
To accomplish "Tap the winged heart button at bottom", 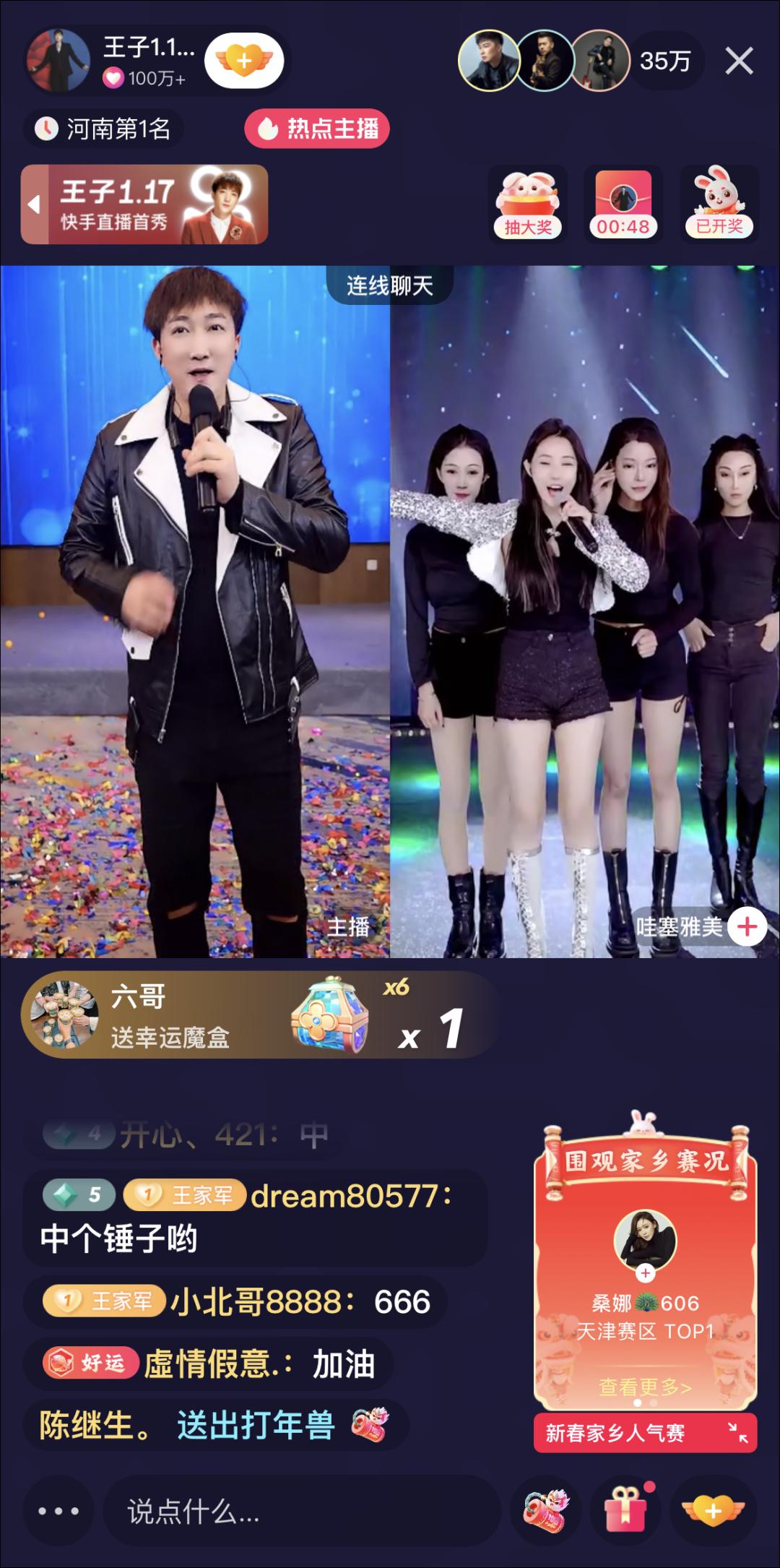I will click(x=713, y=1511).
